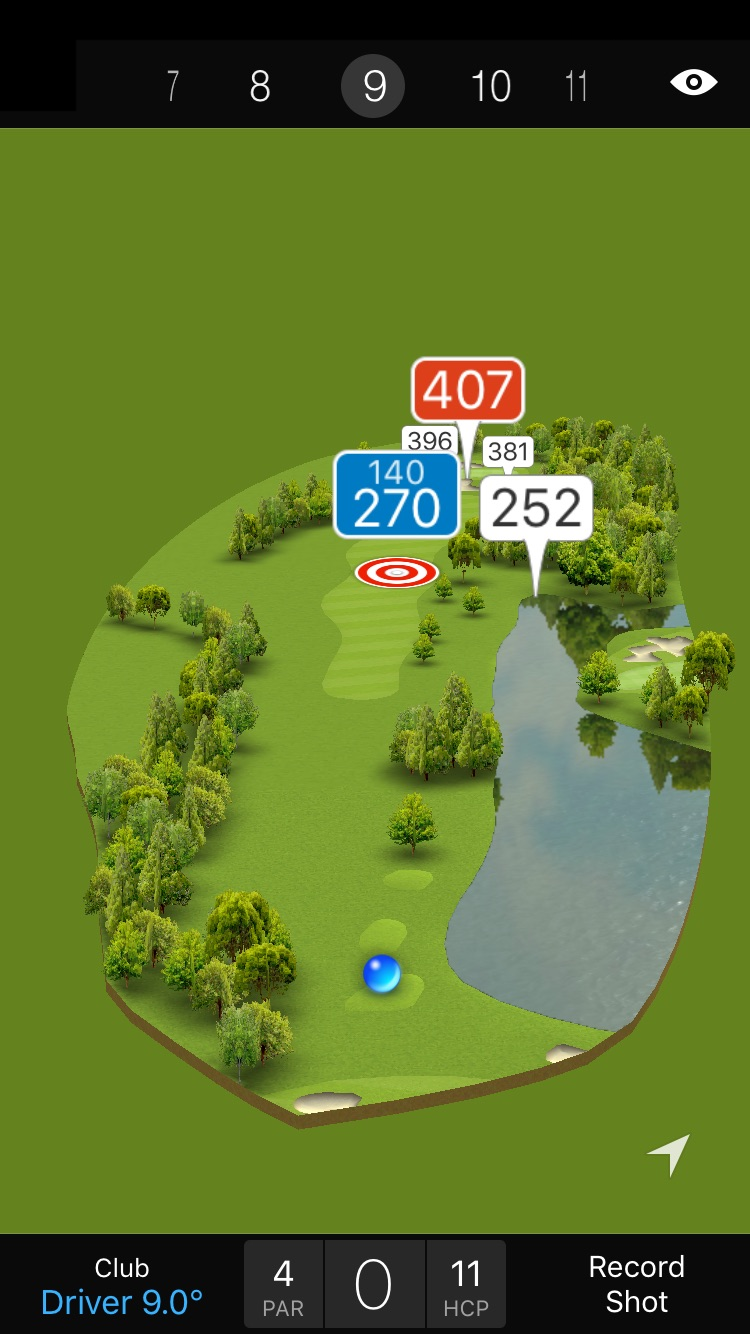Select hole 10

pyautogui.click(x=491, y=87)
